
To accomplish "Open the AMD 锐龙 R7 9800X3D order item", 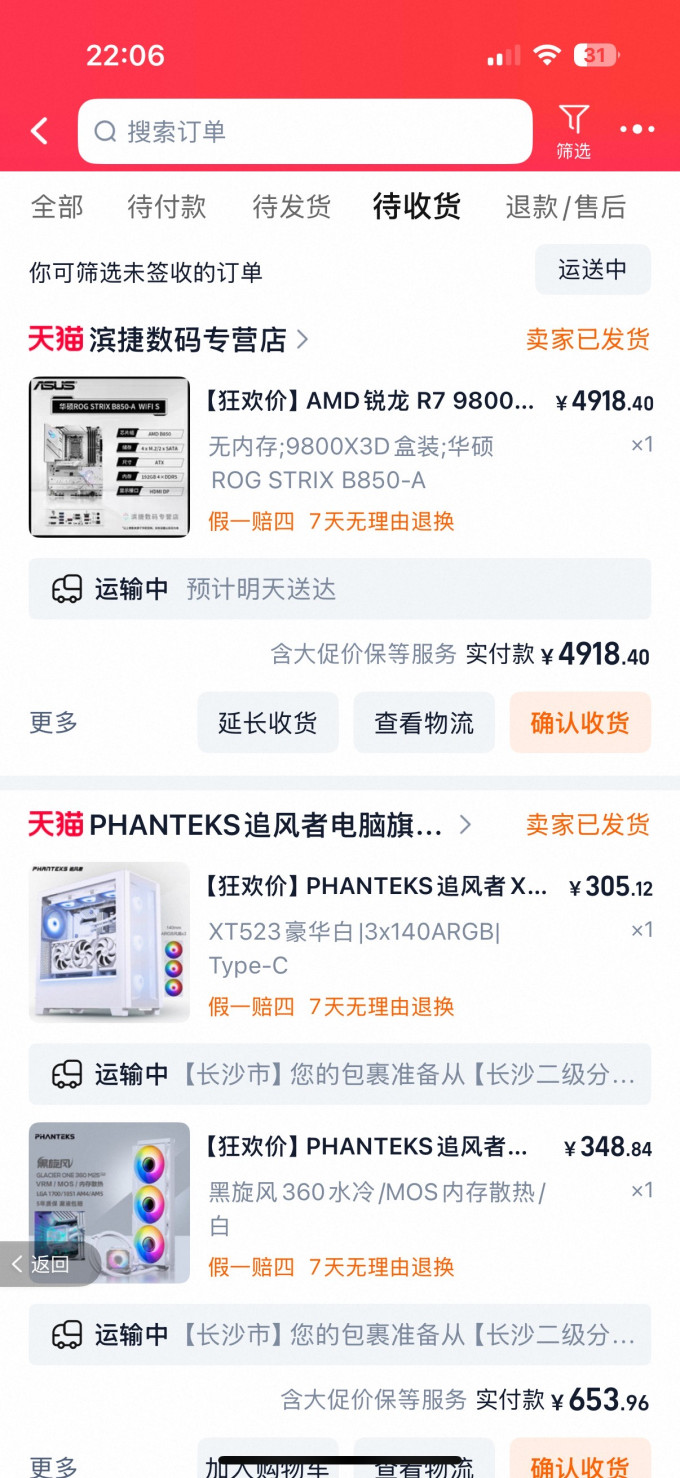I will (340, 457).
